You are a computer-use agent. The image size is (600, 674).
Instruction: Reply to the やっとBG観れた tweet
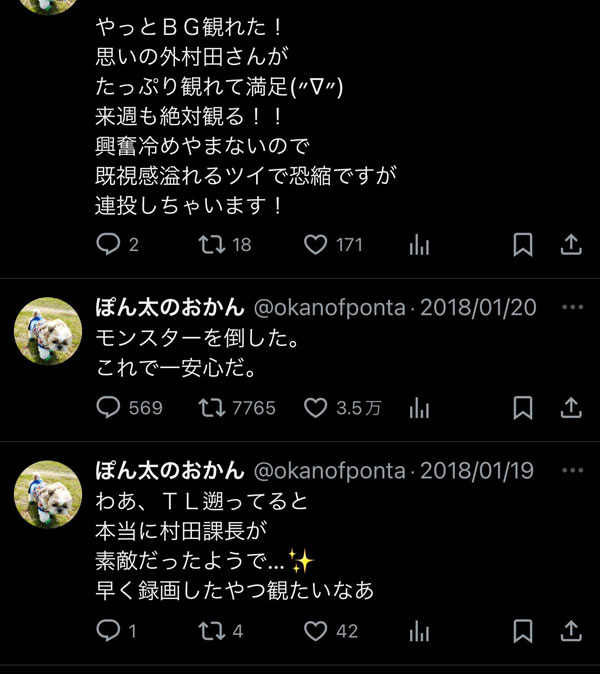pyautogui.click(x=108, y=245)
